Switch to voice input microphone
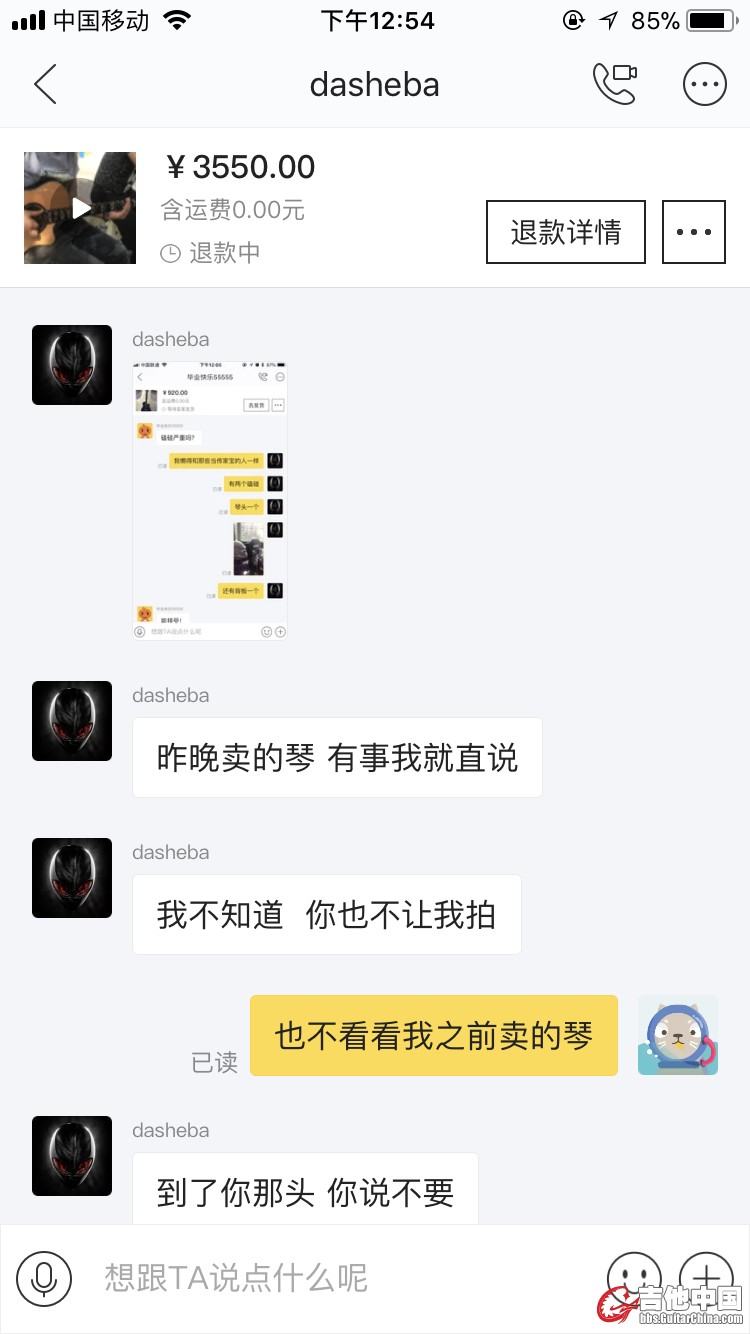Image resolution: width=750 pixels, height=1334 pixels. (x=44, y=1277)
